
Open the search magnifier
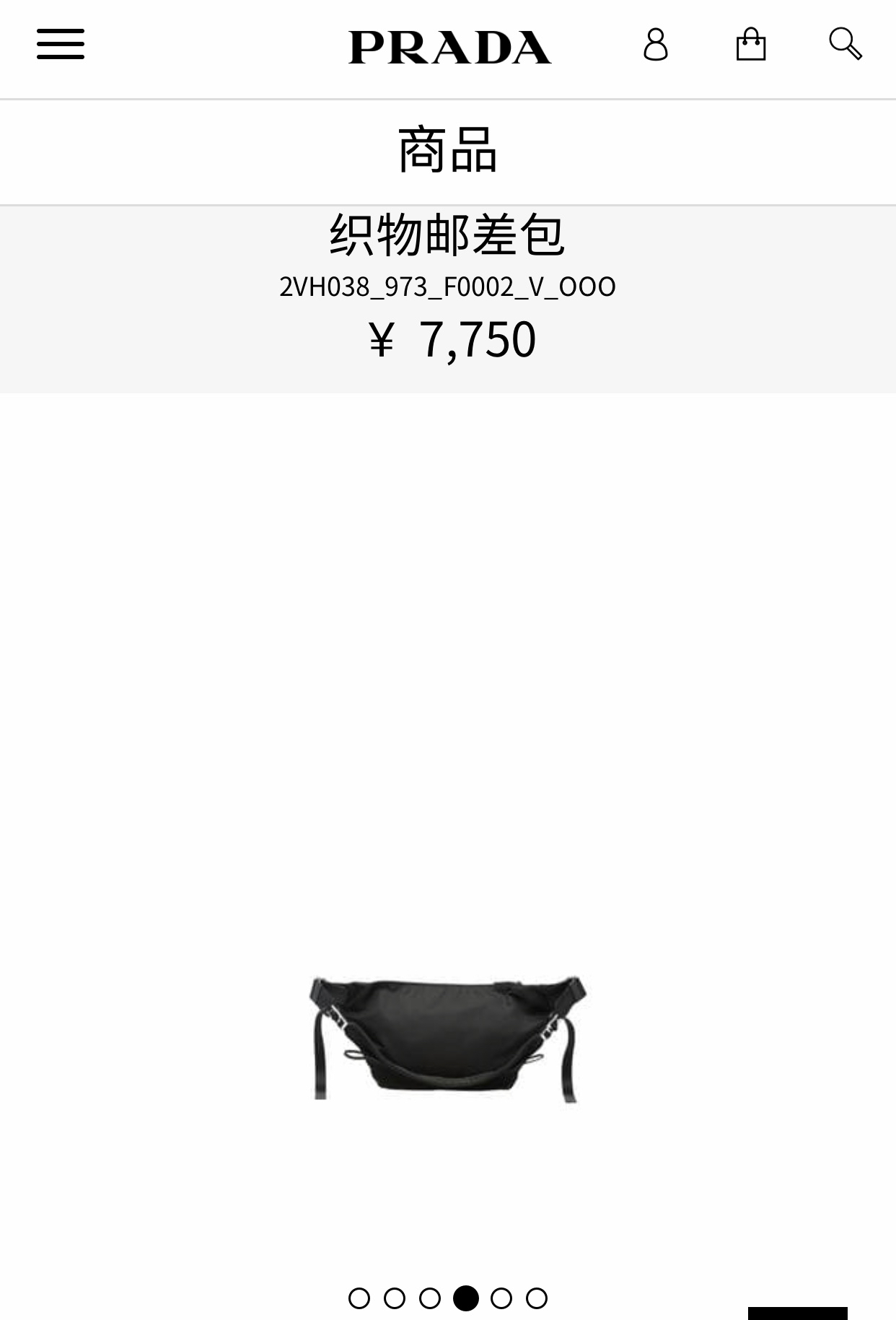click(x=845, y=44)
